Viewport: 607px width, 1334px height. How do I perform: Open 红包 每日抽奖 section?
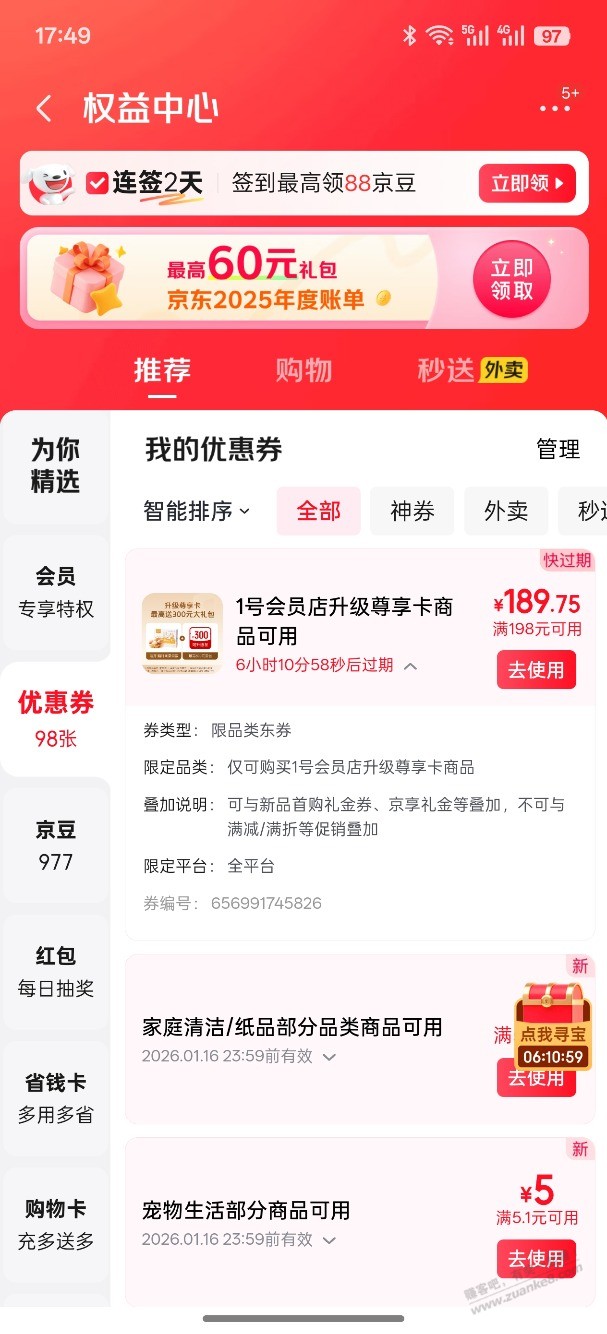[x=55, y=971]
